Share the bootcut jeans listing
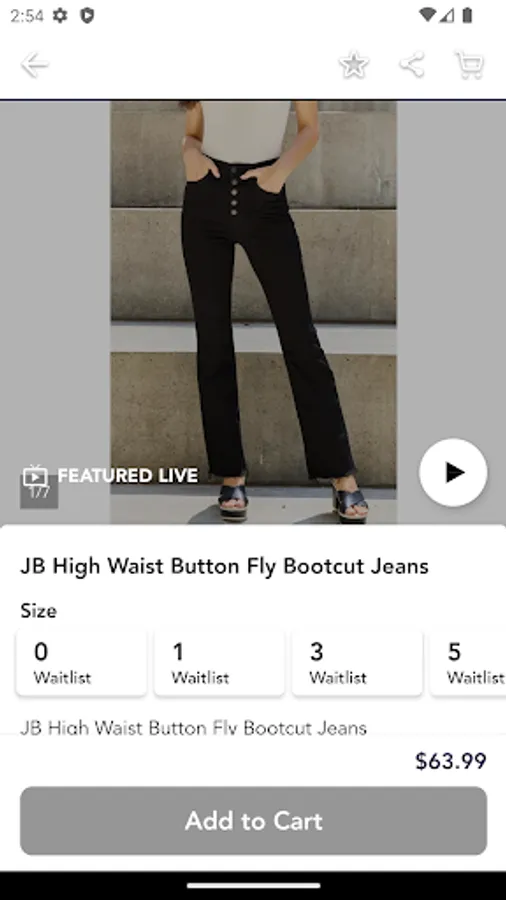This screenshot has width=506, height=900. [412, 65]
